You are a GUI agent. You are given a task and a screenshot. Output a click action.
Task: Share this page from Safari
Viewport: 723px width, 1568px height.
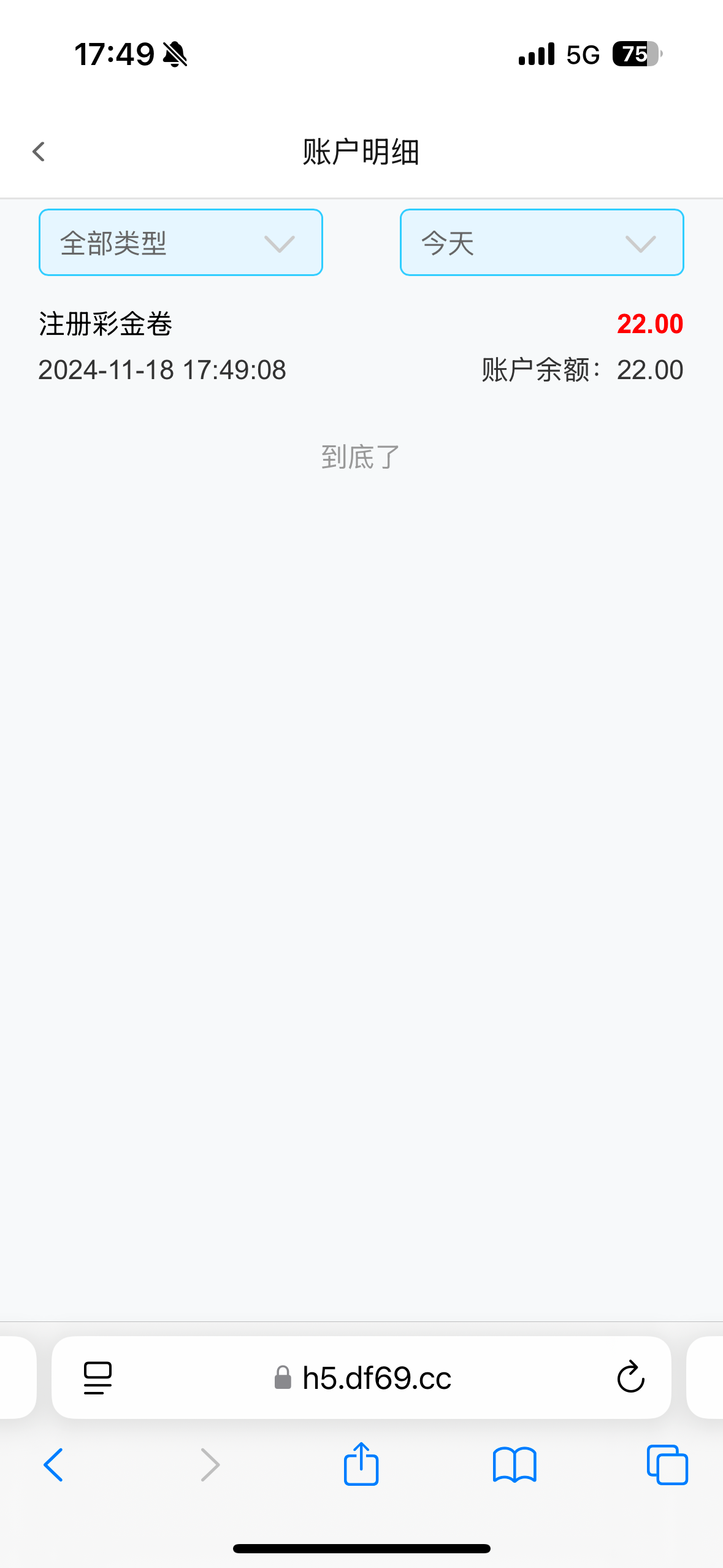361,1464
